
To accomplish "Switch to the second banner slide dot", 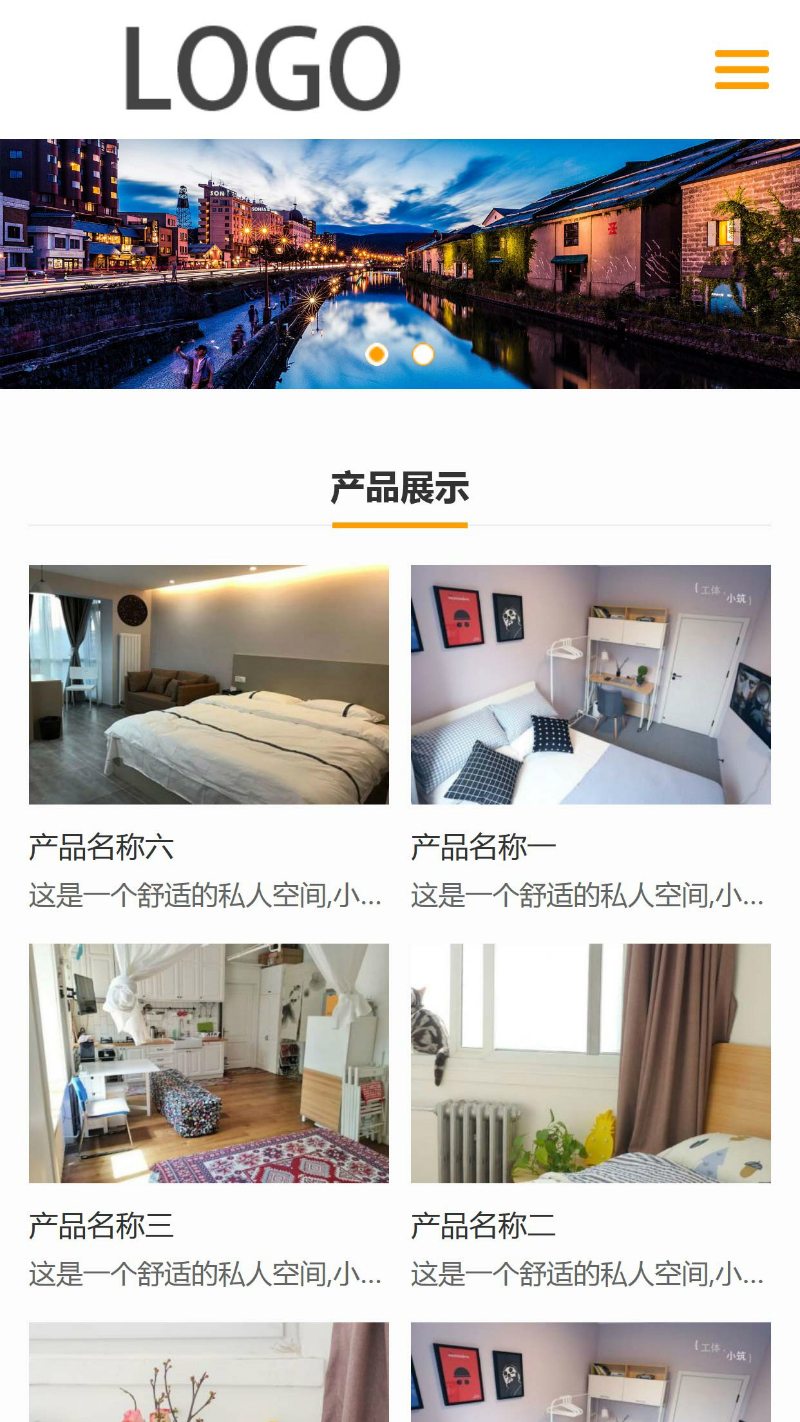I will [x=423, y=354].
